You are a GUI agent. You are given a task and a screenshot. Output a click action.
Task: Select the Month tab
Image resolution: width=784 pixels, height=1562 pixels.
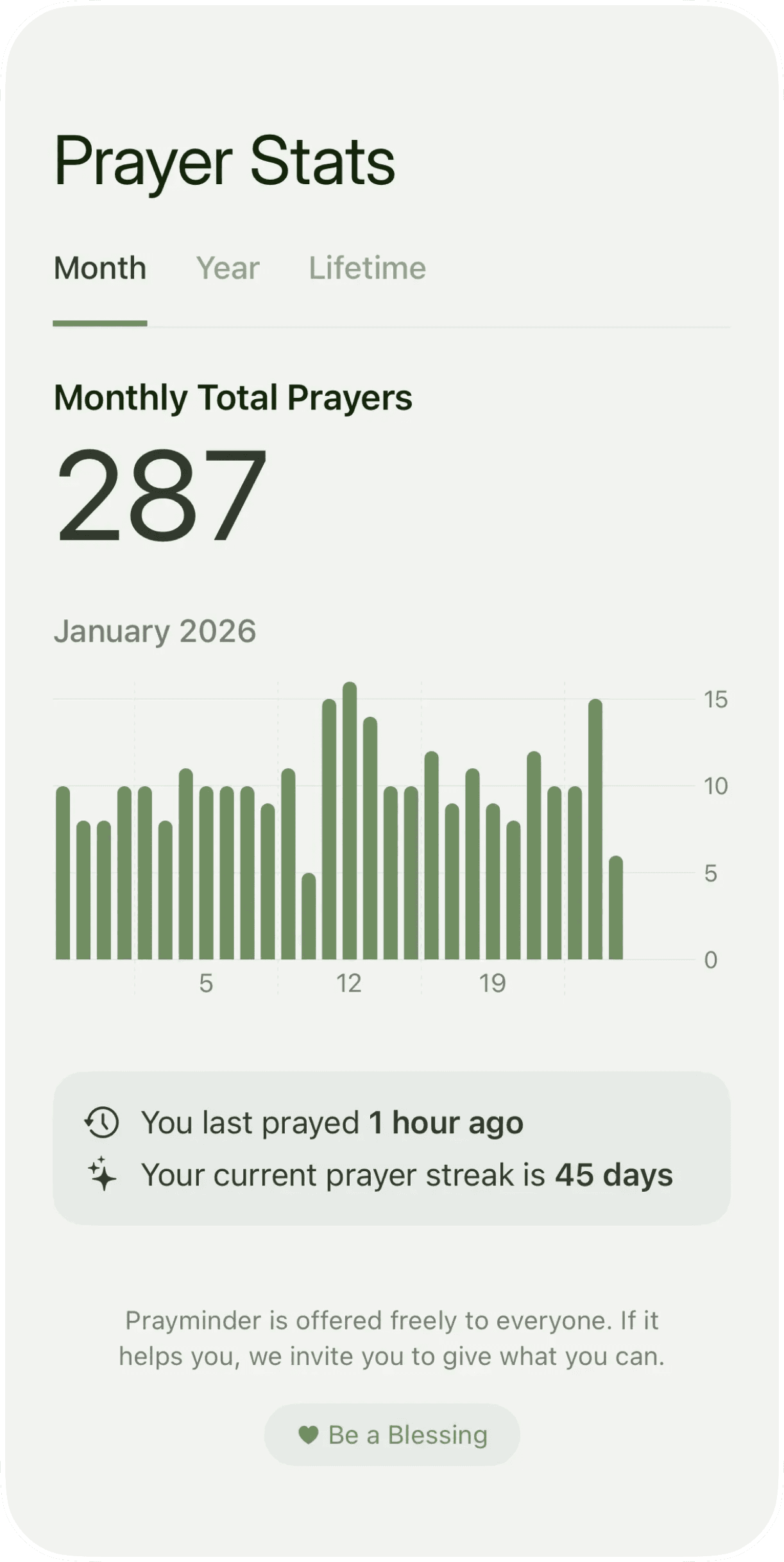(100, 268)
